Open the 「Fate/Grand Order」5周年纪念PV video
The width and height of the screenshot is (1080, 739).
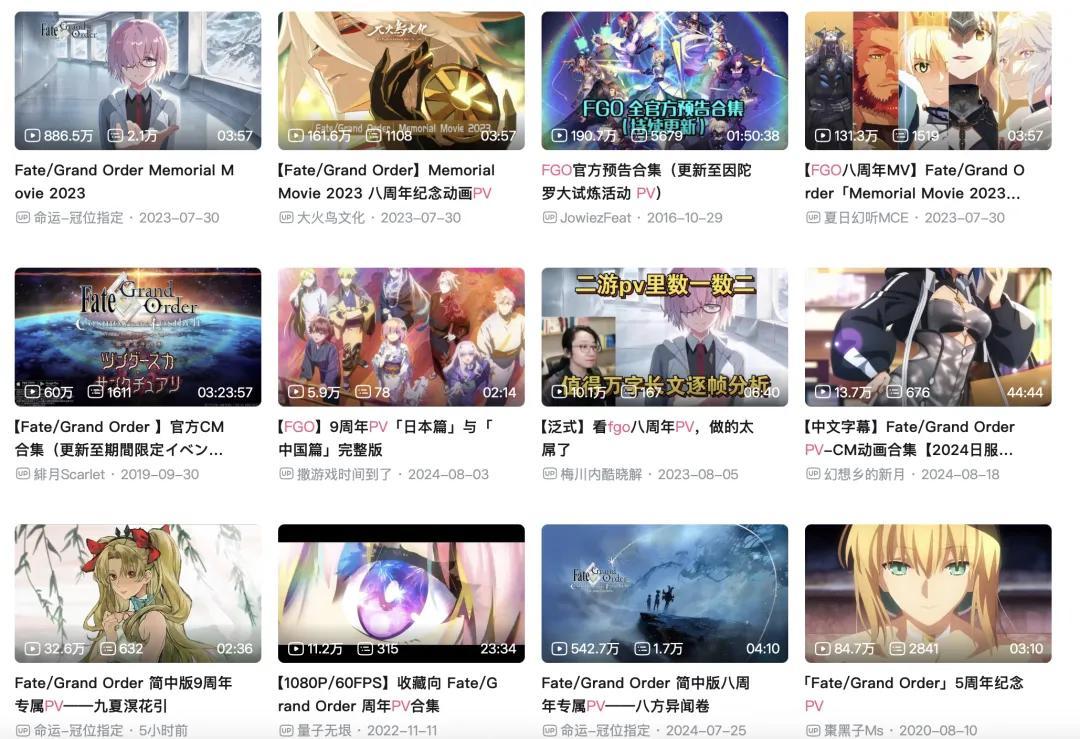[x=927, y=592]
